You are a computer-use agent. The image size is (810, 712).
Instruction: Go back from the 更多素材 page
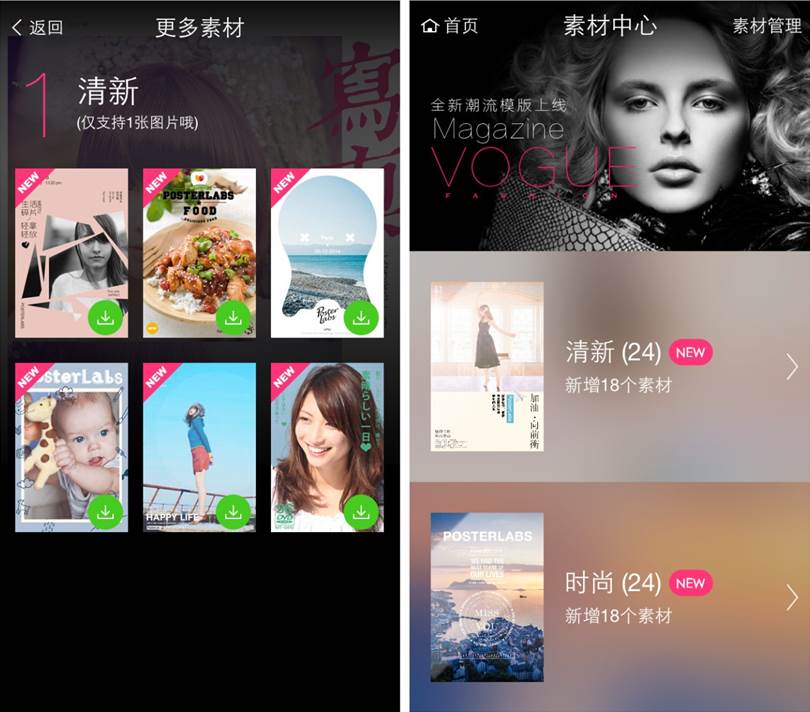tap(36, 27)
